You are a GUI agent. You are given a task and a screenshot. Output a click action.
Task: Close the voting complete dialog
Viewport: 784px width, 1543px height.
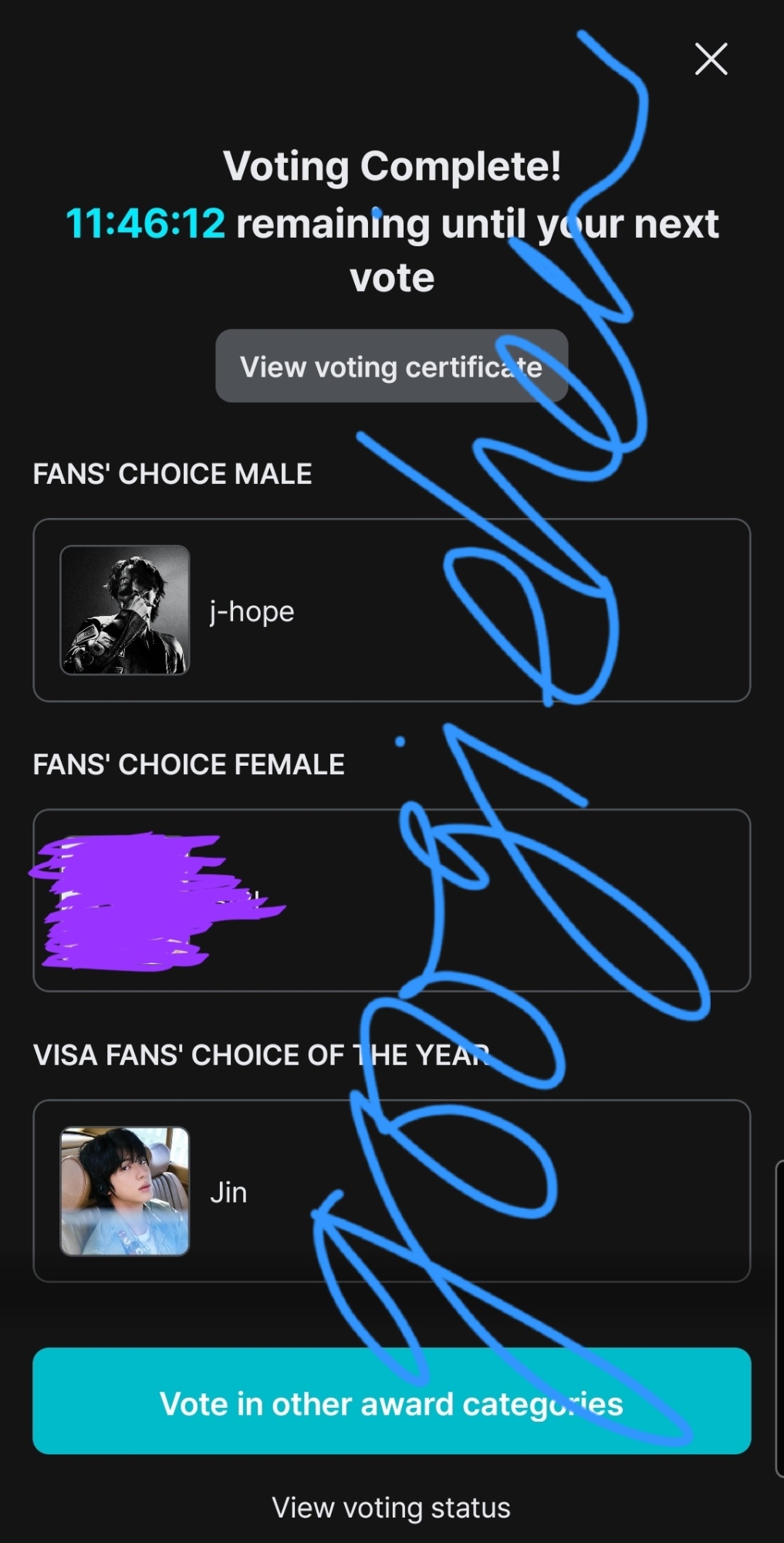(711, 59)
